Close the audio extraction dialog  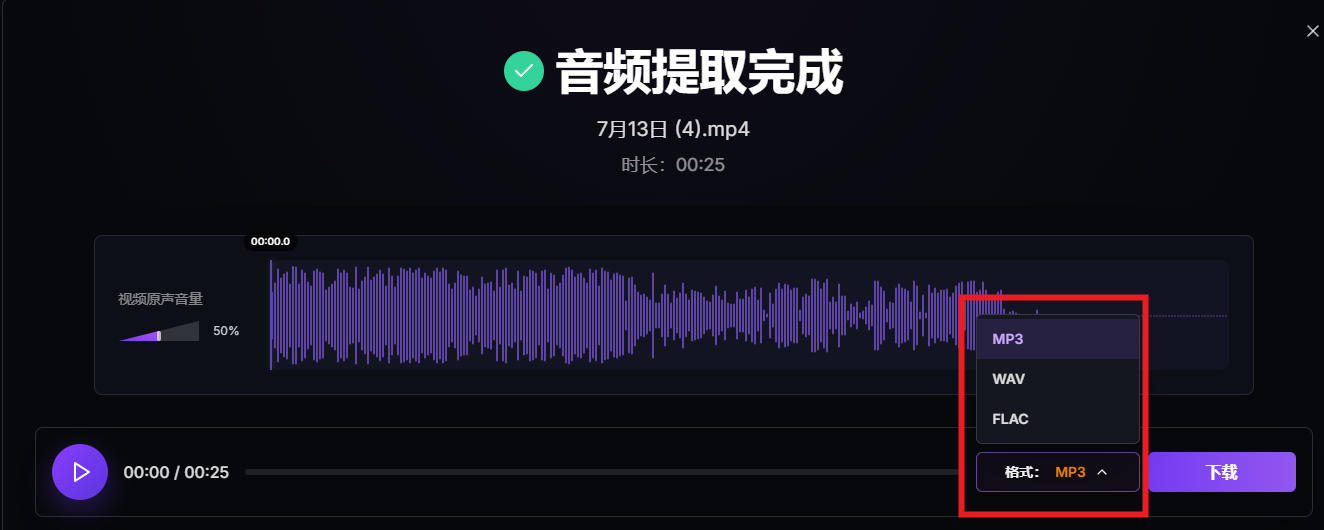coord(1313,31)
